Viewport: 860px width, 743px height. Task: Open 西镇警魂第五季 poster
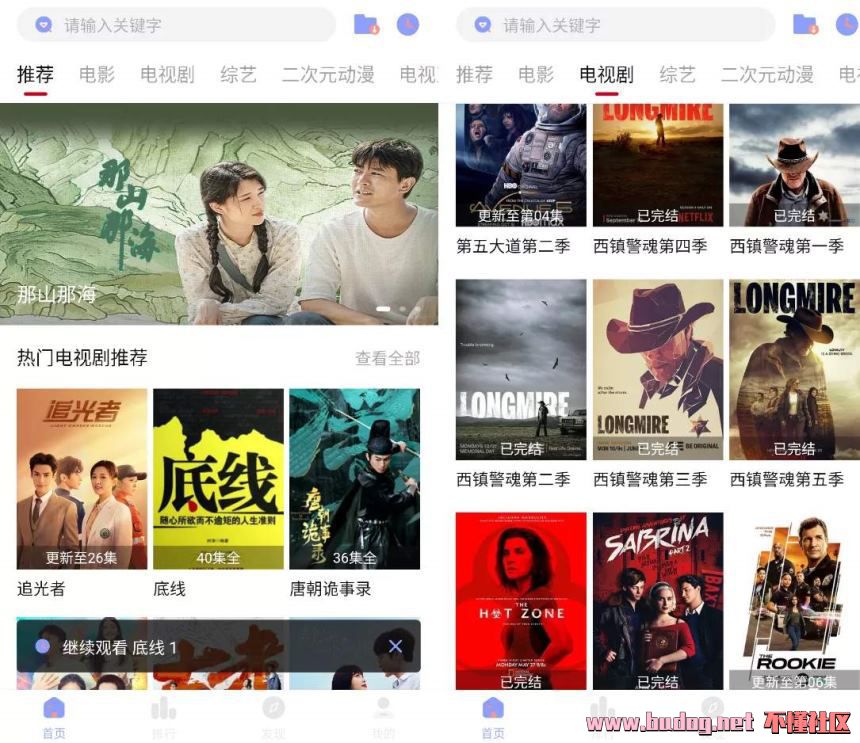(x=794, y=369)
